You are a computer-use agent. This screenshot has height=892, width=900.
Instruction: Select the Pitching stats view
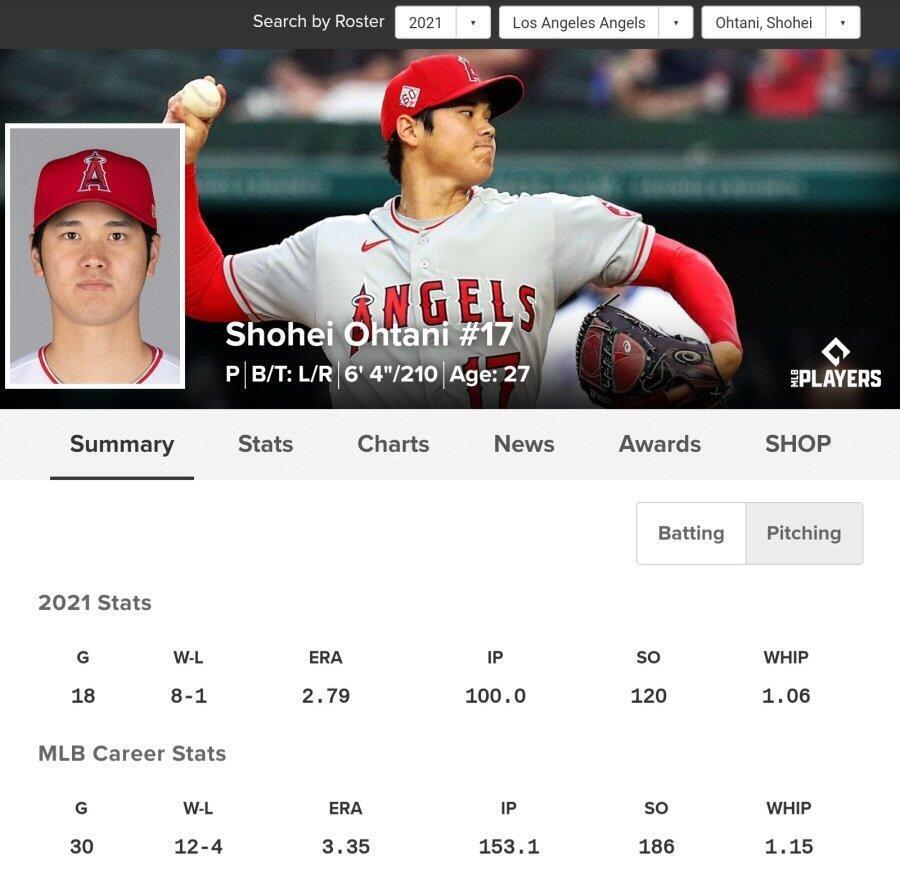click(x=804, y=533)
